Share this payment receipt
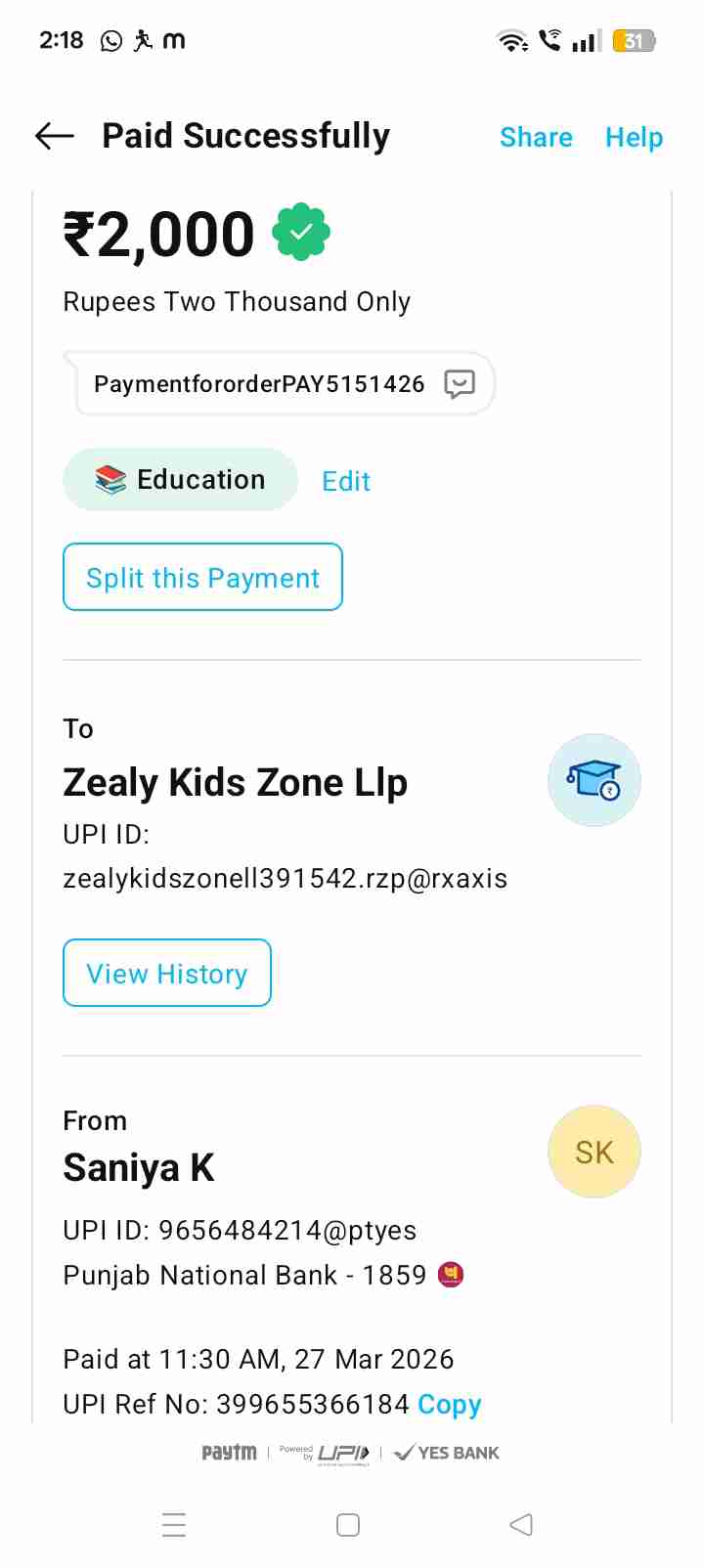 coord(536,137)
